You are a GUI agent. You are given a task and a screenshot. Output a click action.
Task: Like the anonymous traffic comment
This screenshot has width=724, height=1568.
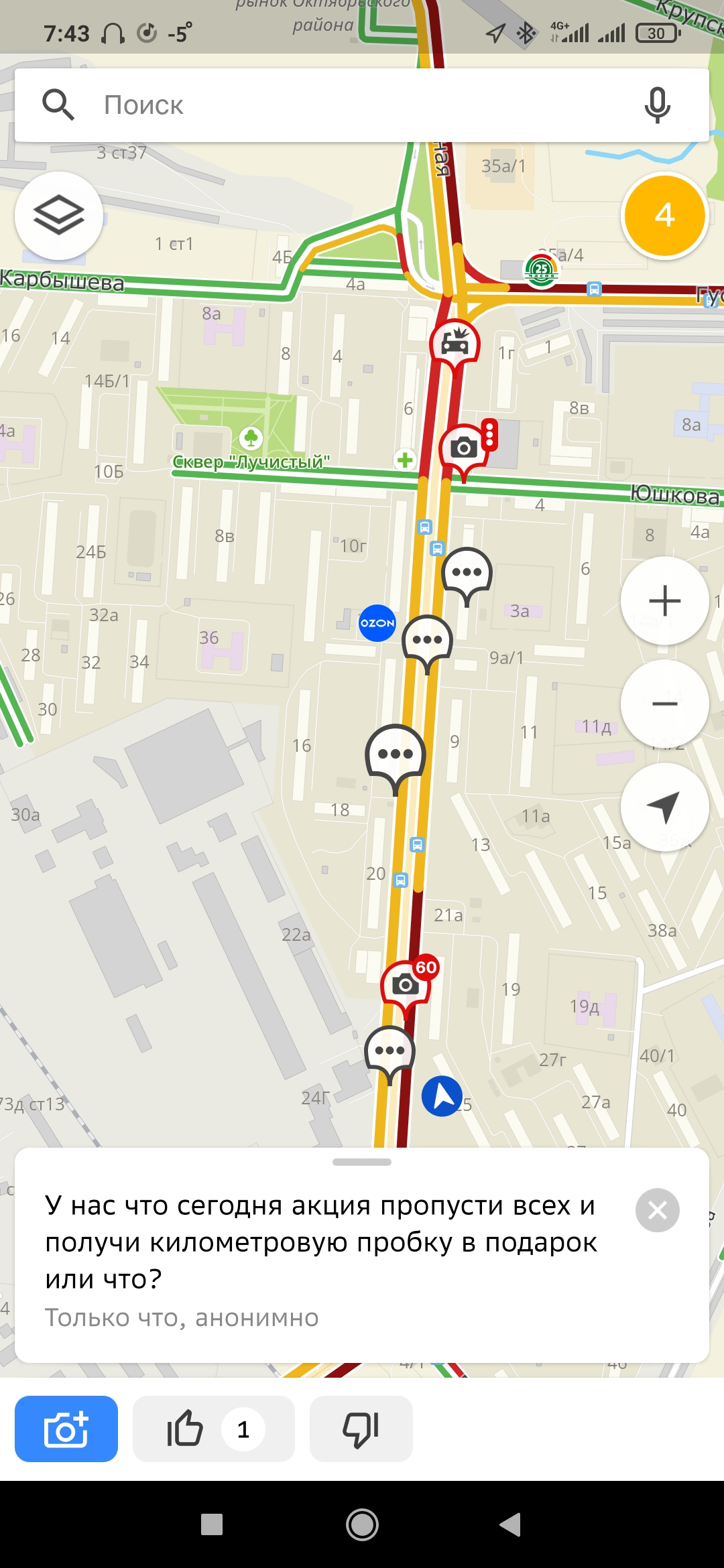(x=213, y=1429)
